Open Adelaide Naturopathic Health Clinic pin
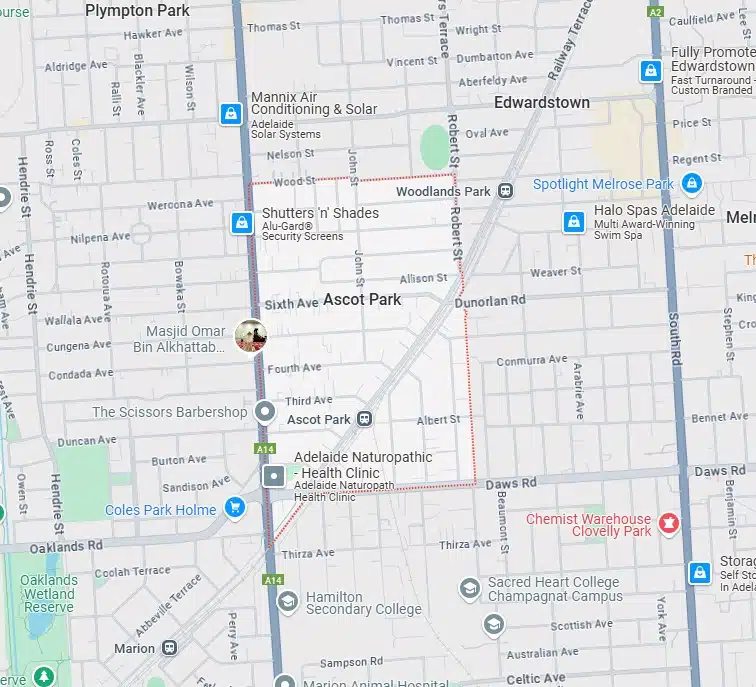Image resolution: width=756 pixels, height=687 pixels. [x=274, y=476]
